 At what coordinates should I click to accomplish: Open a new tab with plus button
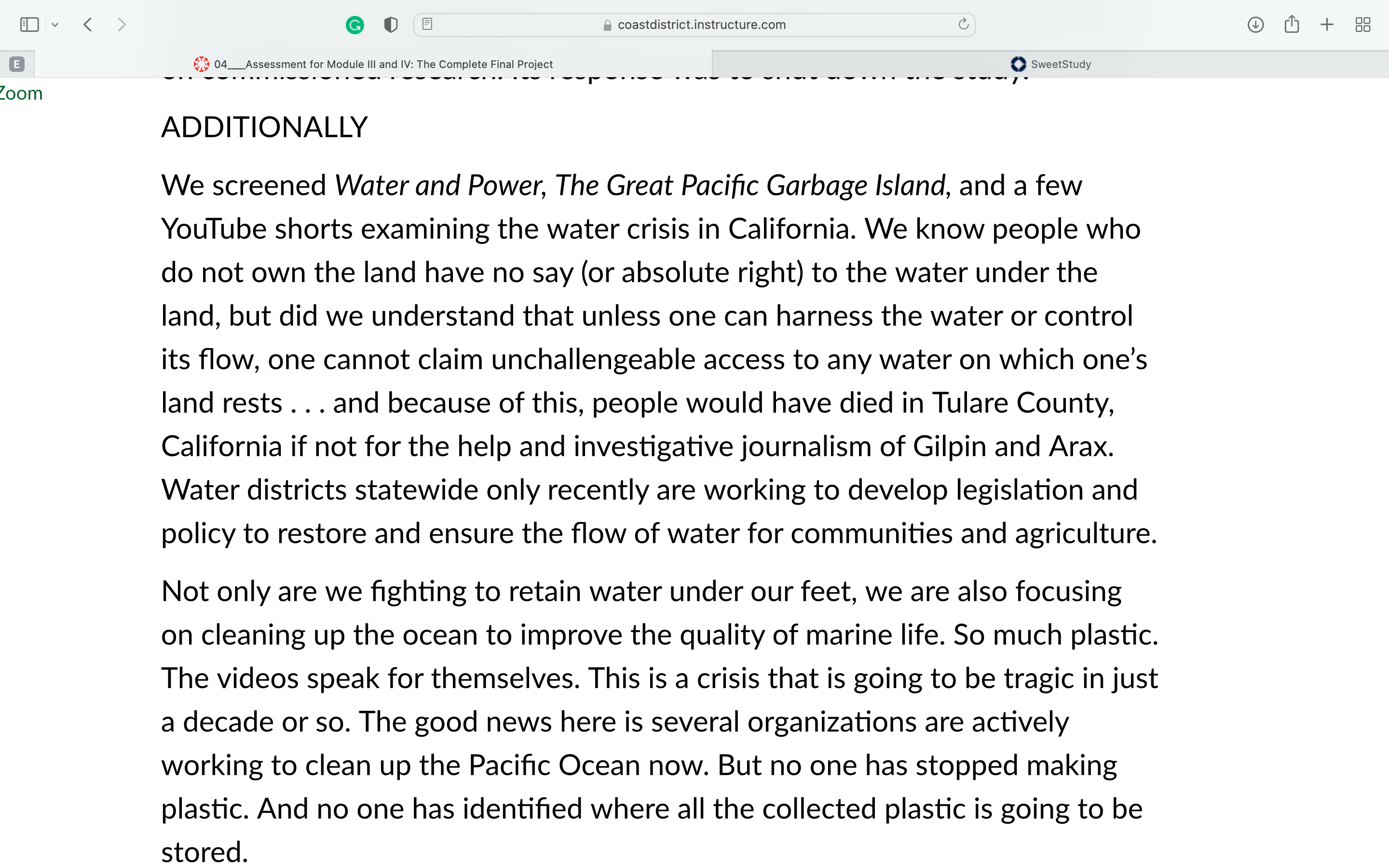[x=1327, y=25]
